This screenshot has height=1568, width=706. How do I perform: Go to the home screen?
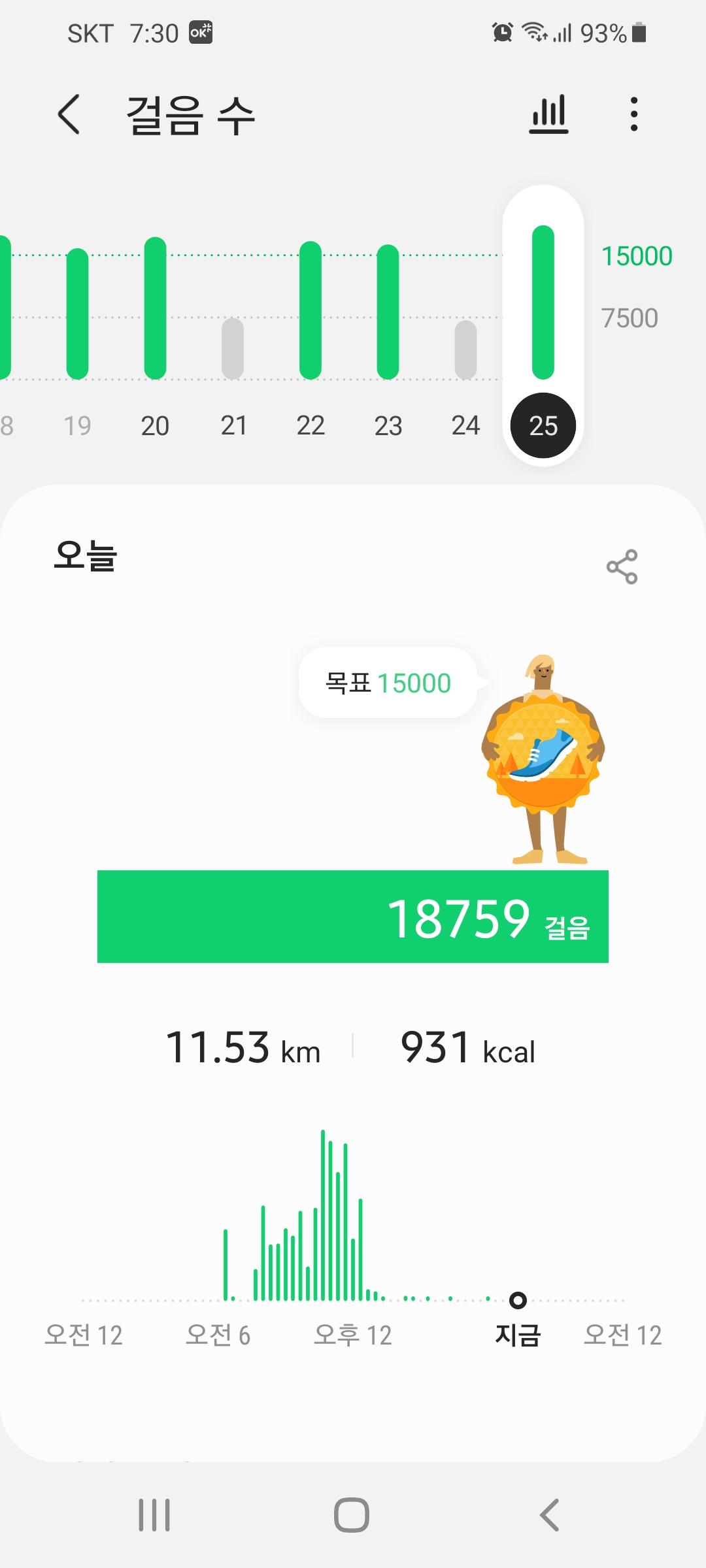tap(352, 1514)
